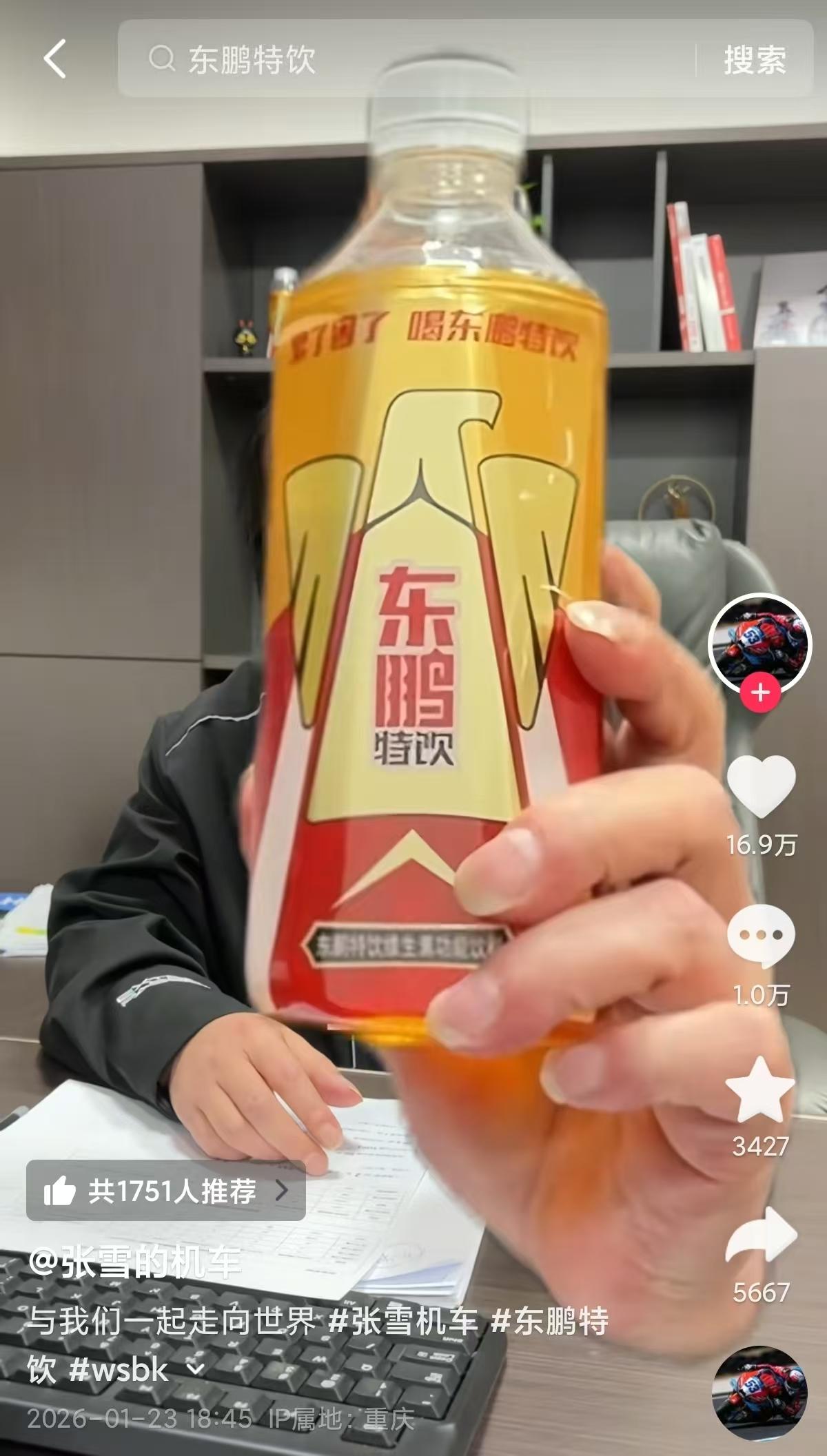Open the #wsbk hashtag
The width and height of the screenshot is (827, 1456).
point(119,1369)
